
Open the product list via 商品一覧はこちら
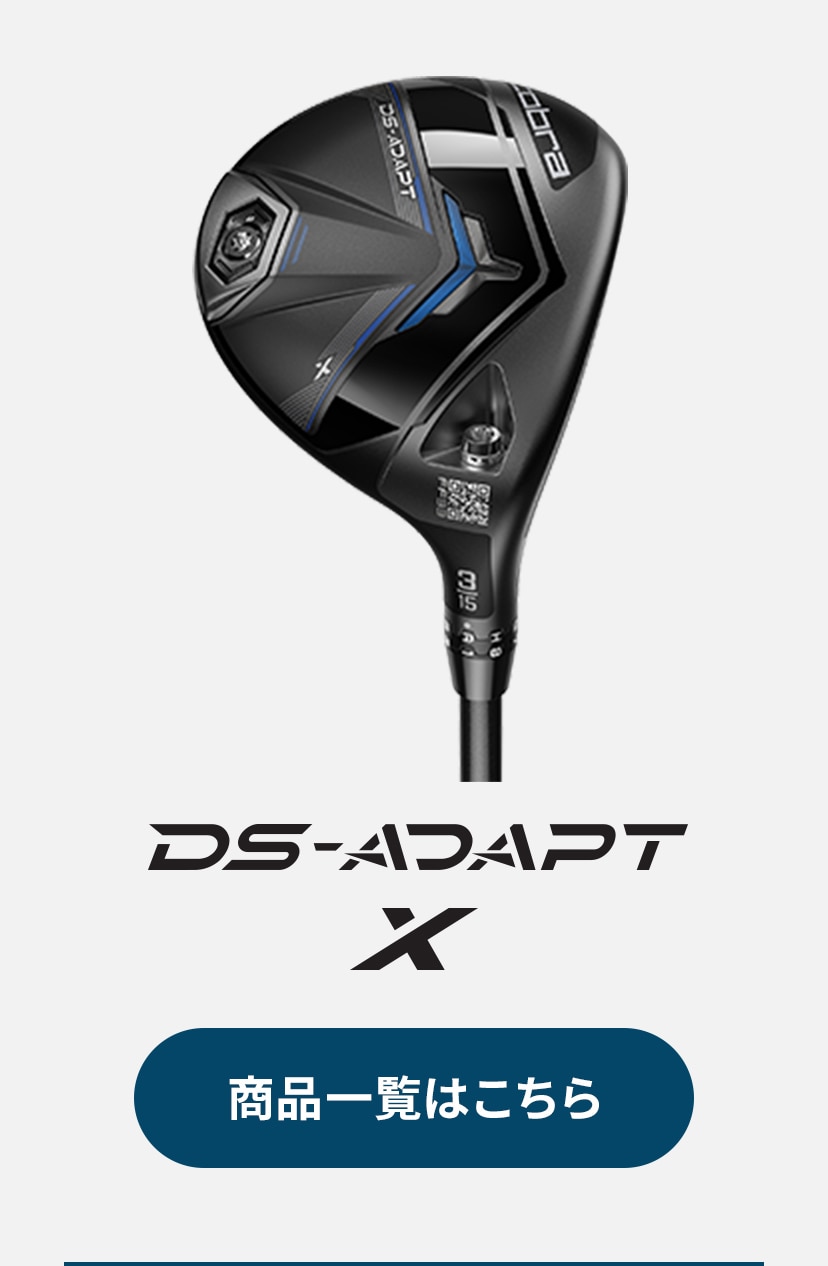click(413, 1097)
